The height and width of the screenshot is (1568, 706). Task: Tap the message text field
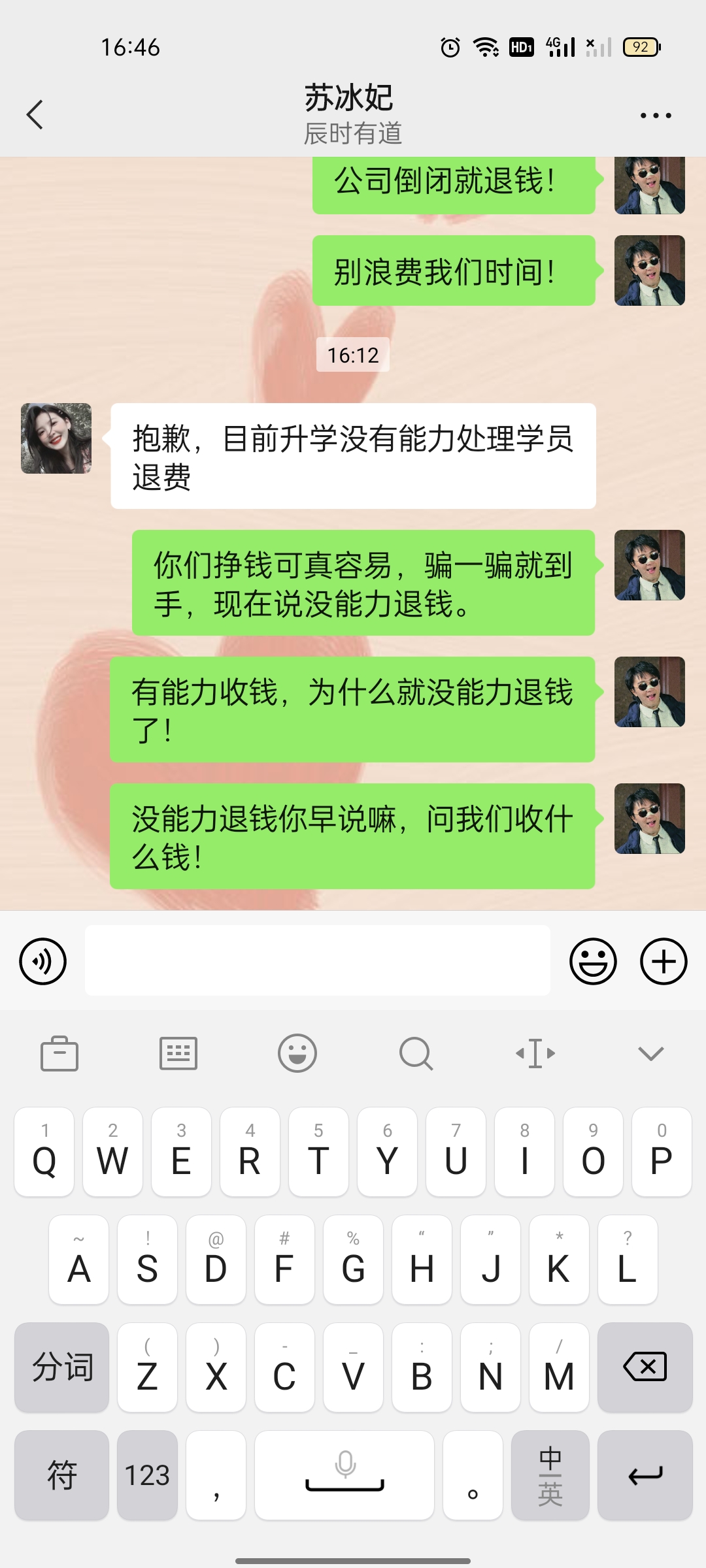318,960
